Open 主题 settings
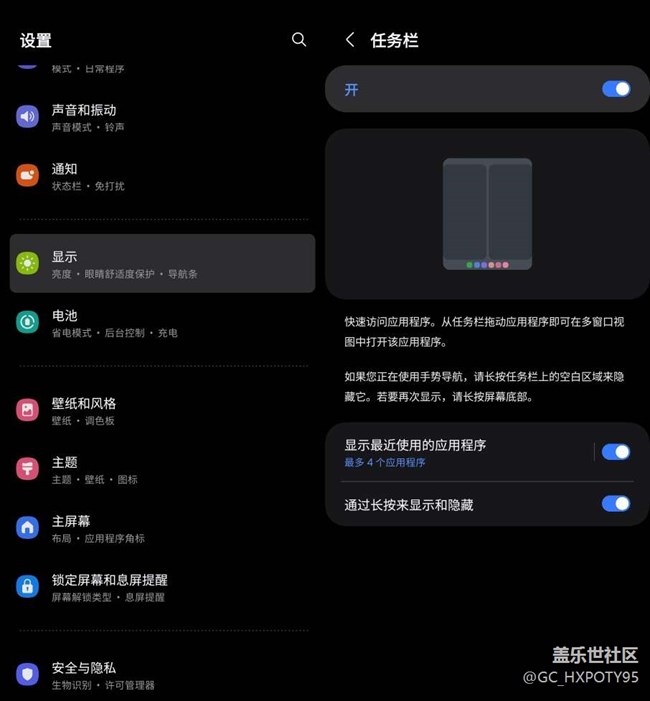The height and width of the screenshot is (701, 650). point(160,470)
